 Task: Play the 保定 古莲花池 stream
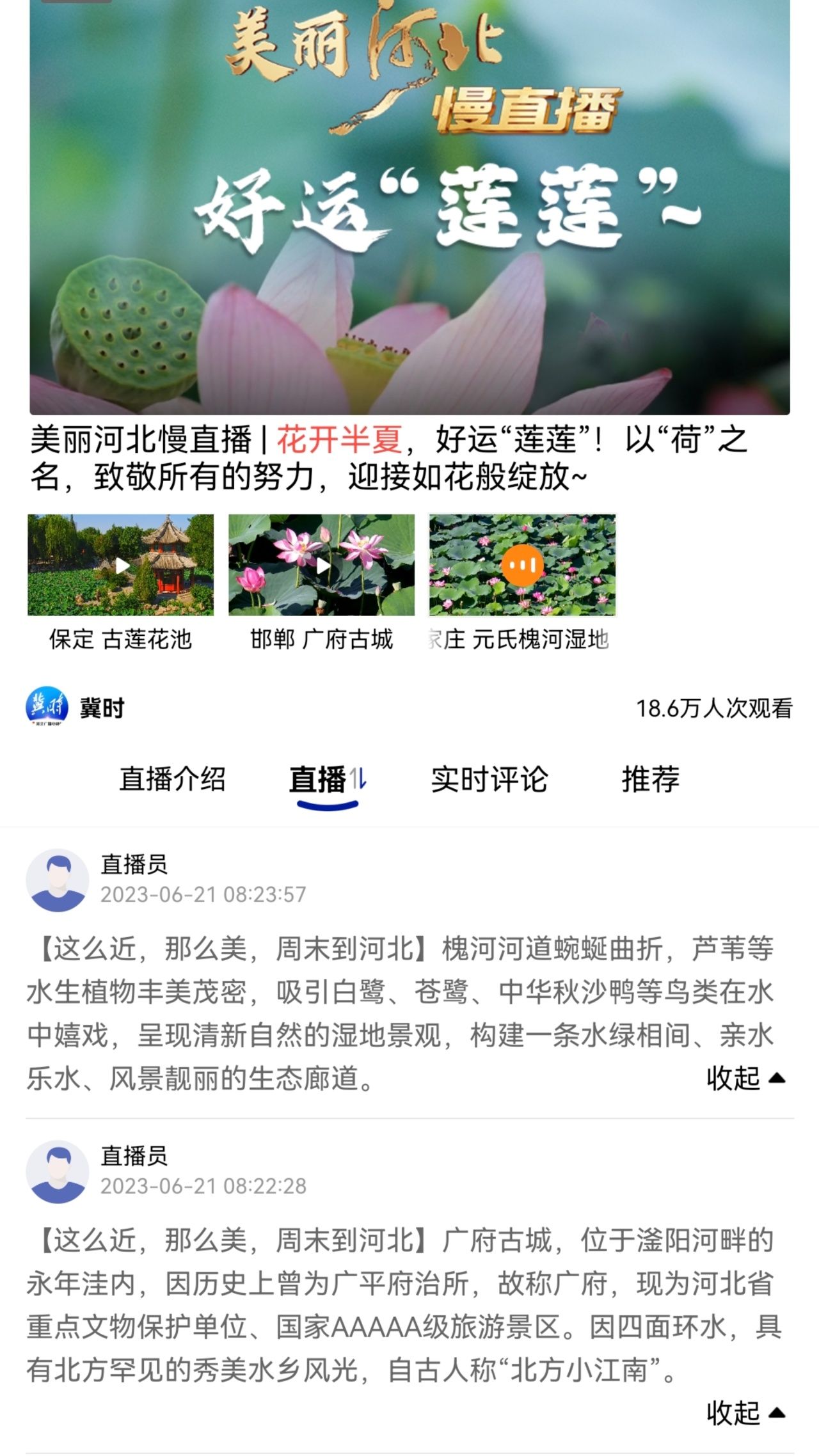pyautogui.click(x=121, y=566)
